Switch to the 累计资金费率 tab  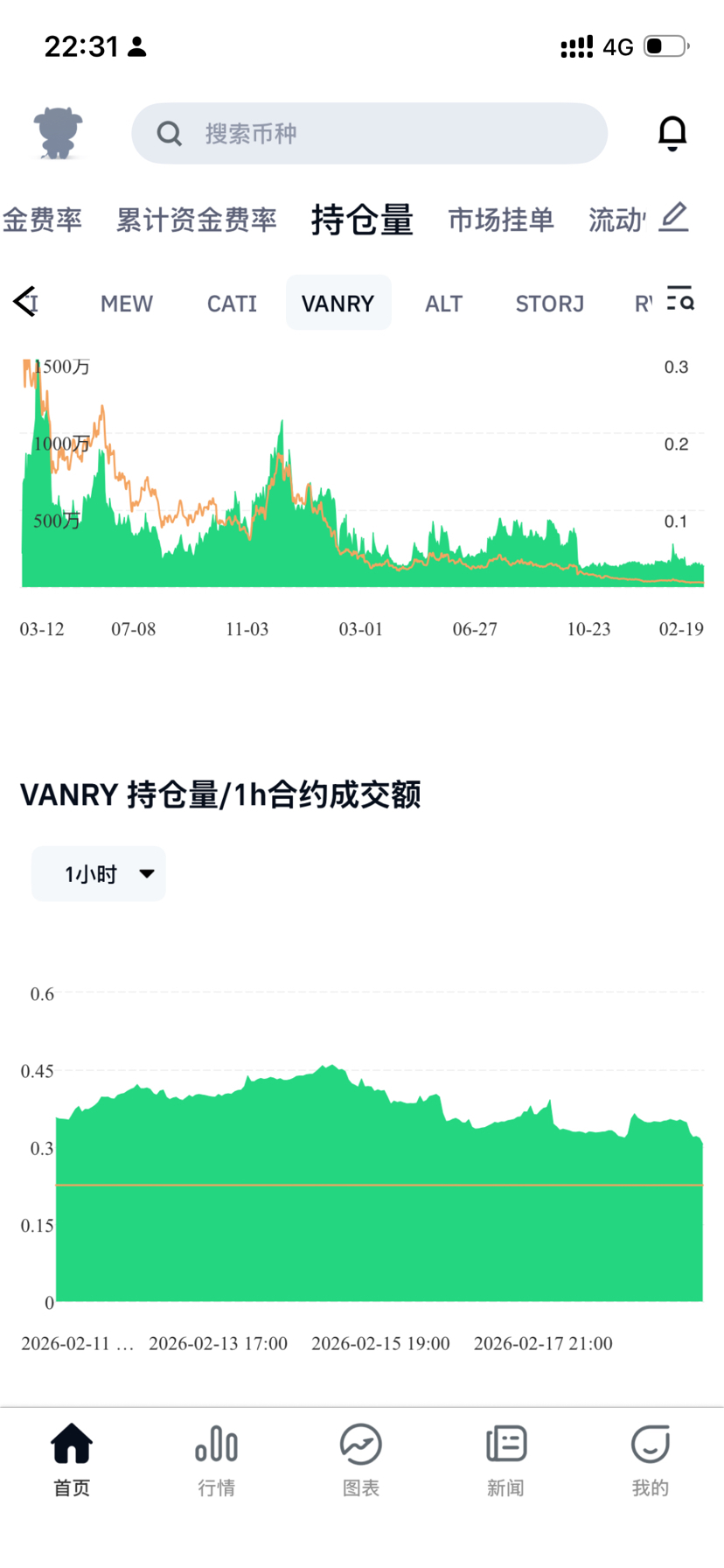pyautogui.click(x=197, y=220)
